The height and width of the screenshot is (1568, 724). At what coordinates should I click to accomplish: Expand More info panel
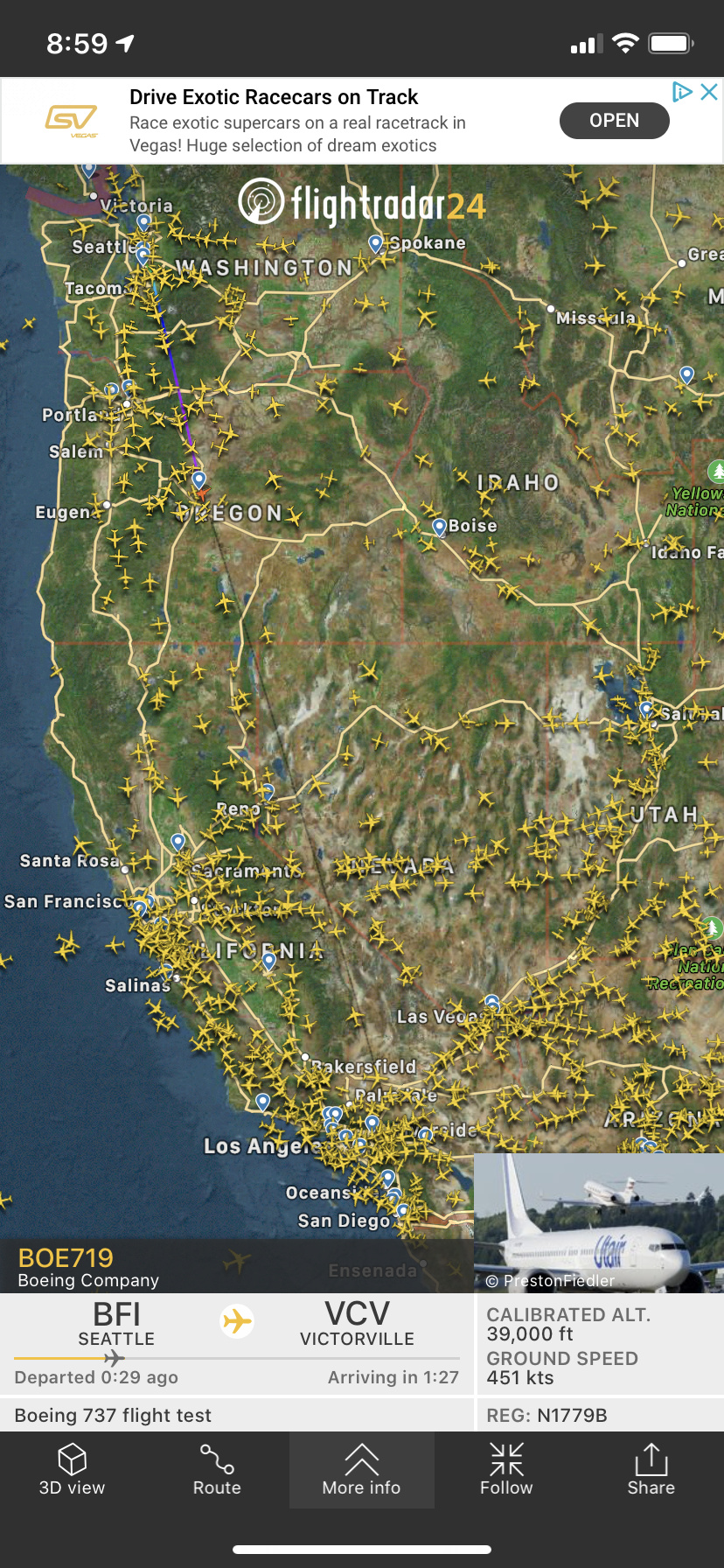(361, 1471)
